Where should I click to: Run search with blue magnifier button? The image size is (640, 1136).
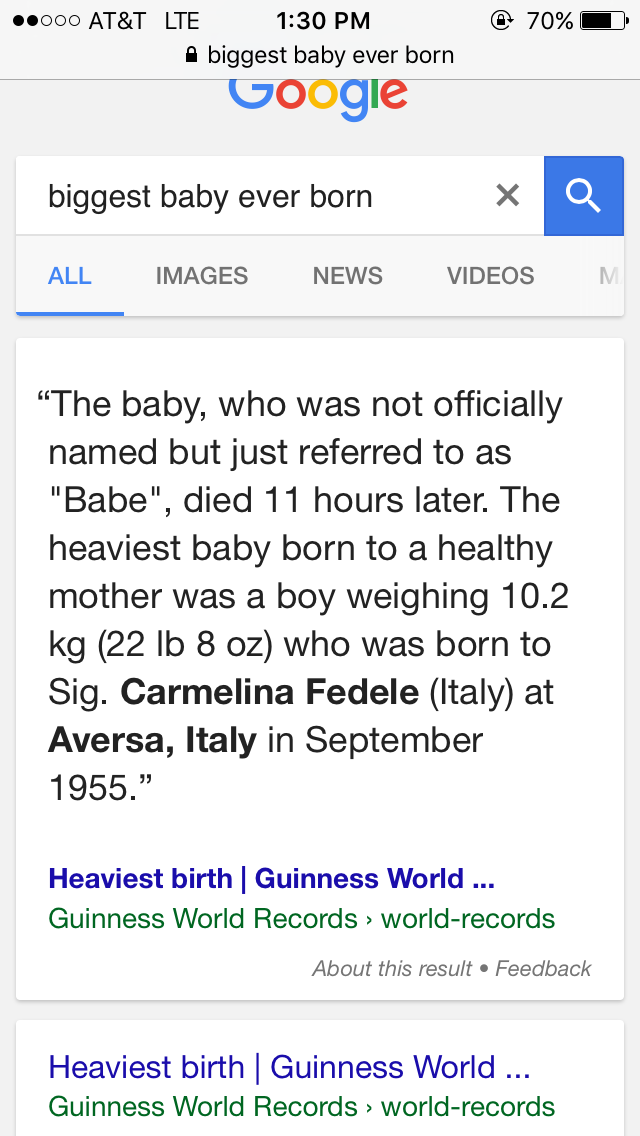coord(584,196)
